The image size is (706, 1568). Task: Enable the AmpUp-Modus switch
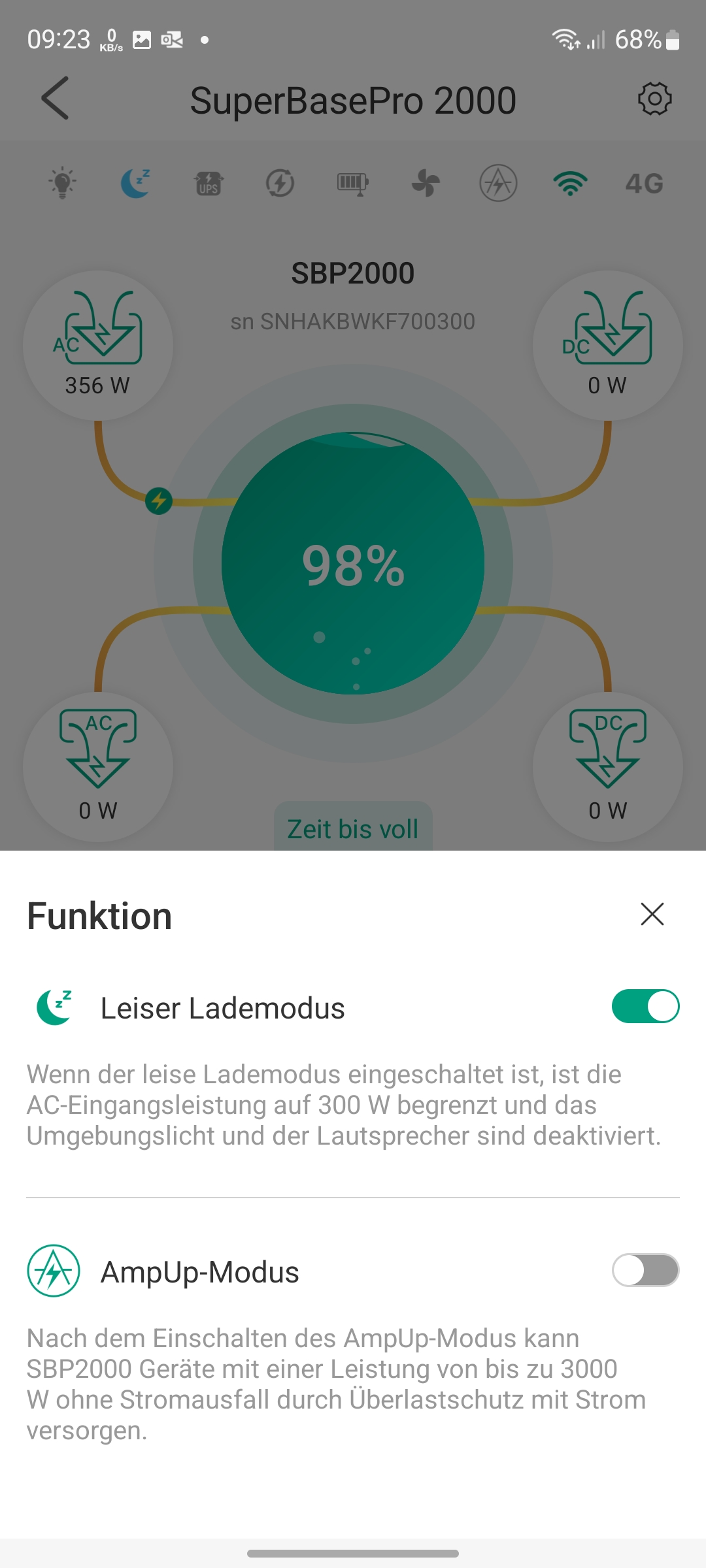pyautogui.click(x=645, y=1270)
